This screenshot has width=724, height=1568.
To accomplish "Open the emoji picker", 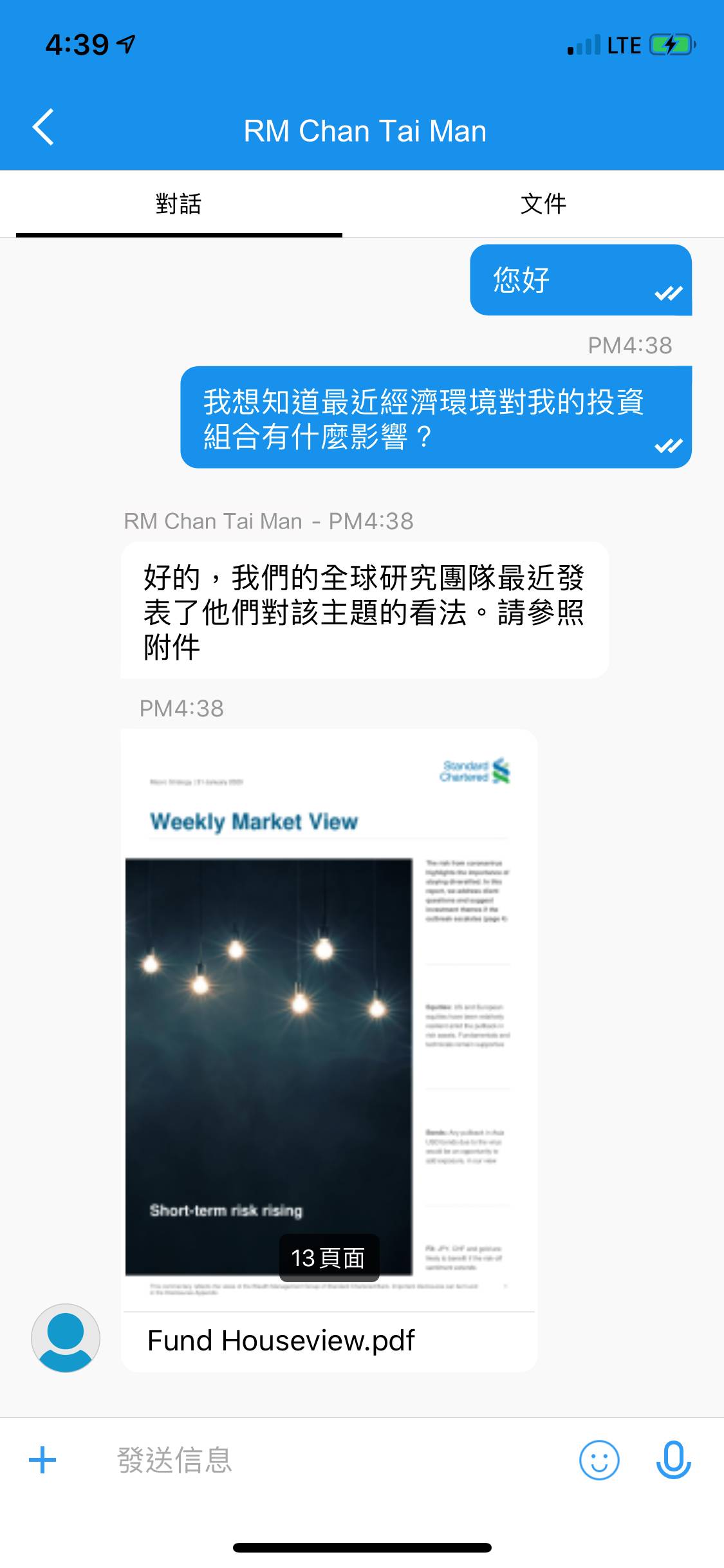I will pos(599,1460).
